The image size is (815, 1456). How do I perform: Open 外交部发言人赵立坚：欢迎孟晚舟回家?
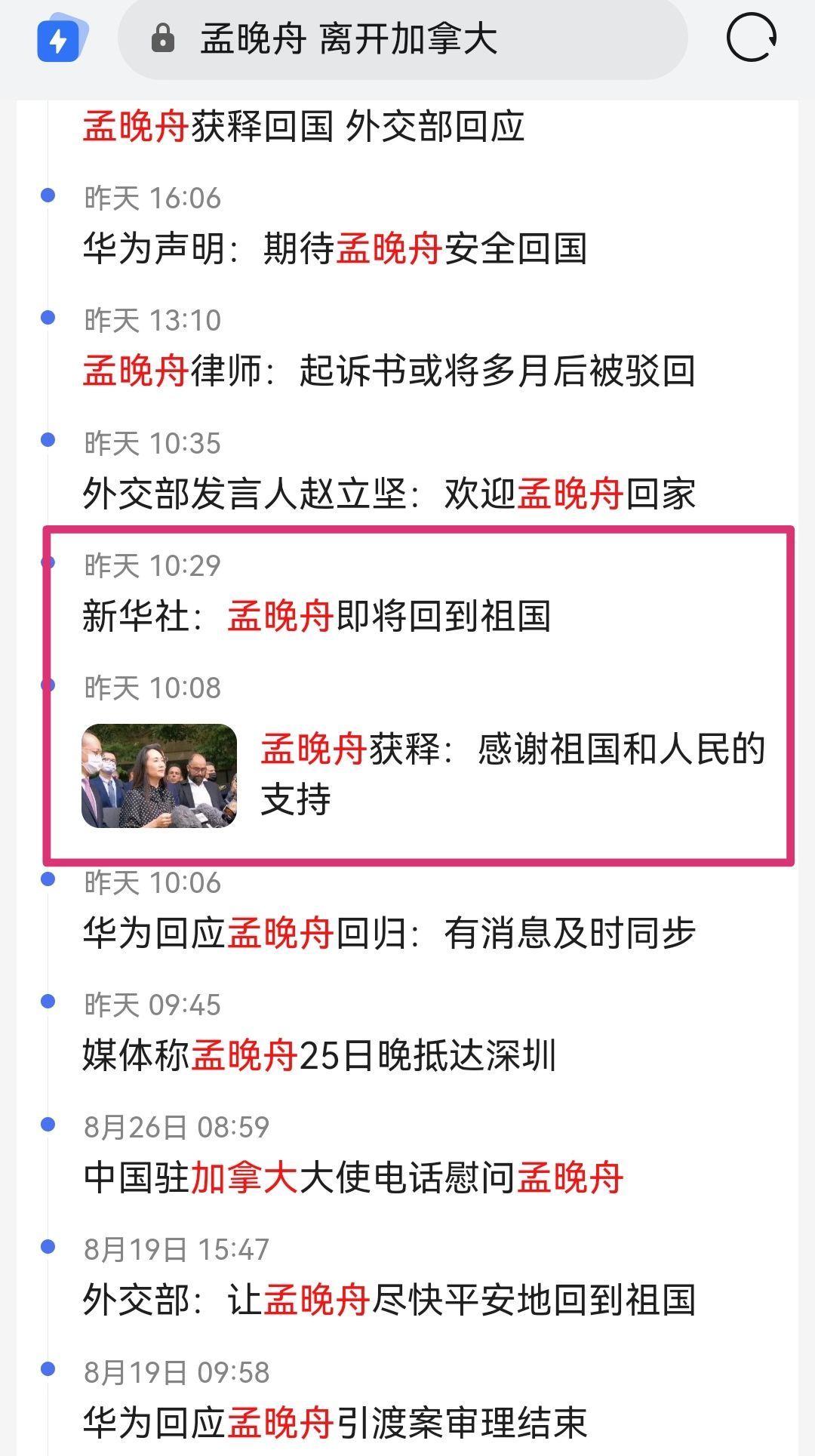389,494
